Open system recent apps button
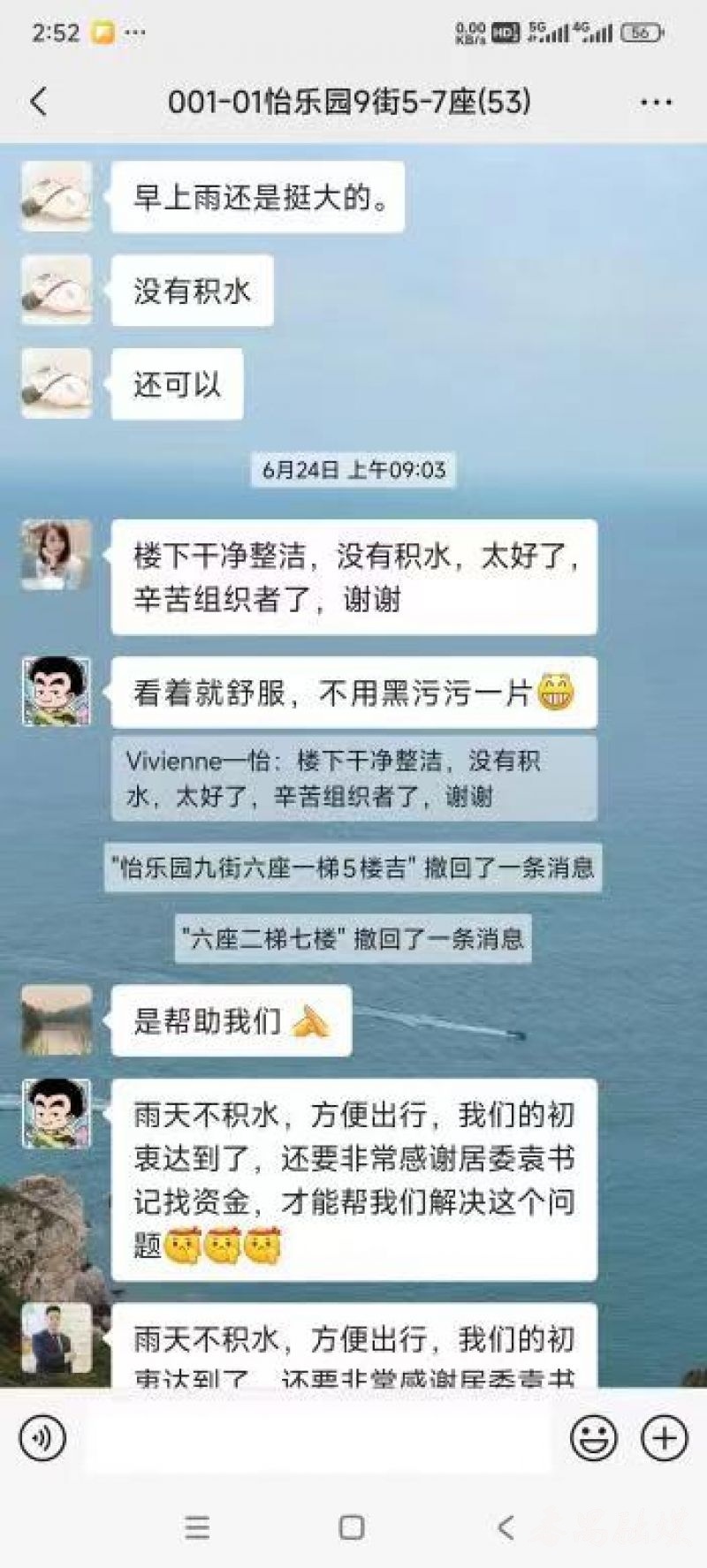The image size is (707, 1568). click(197, 1527)
